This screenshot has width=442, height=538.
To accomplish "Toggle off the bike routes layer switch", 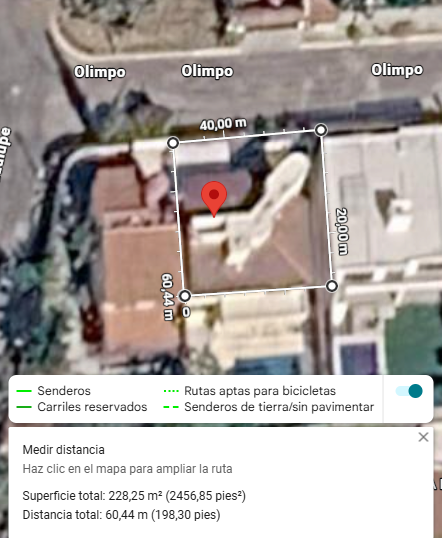I will (x=409, y=391).
